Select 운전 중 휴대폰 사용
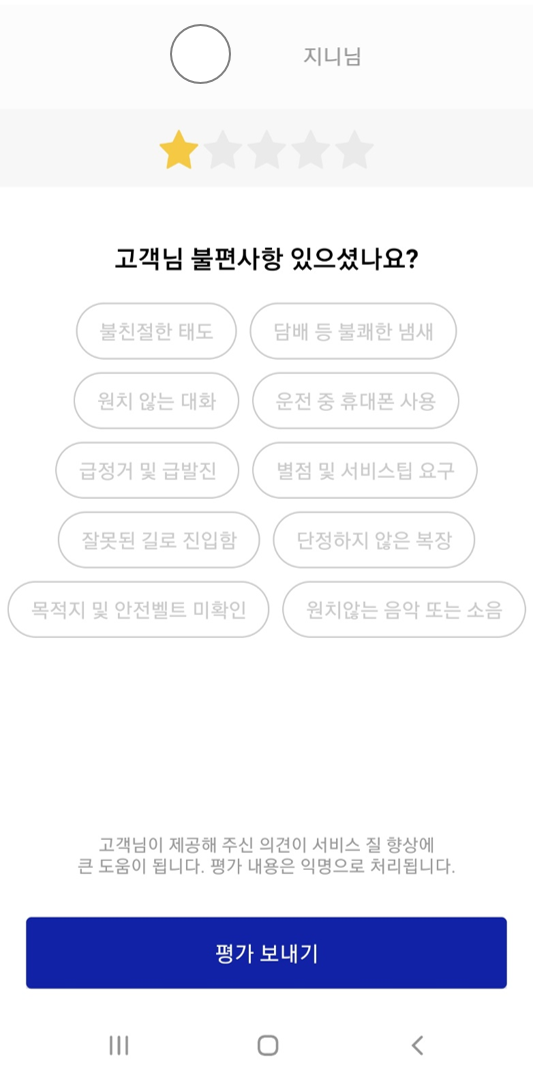Screen dimensions: 533x1077 pos(356,401)
